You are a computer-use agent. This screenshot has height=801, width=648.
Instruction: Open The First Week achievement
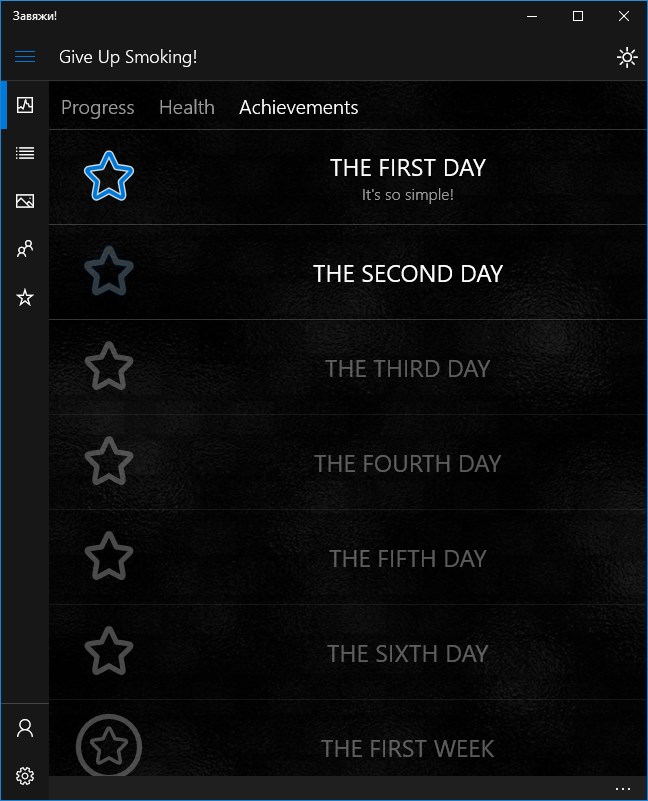(x=407, y=747)
